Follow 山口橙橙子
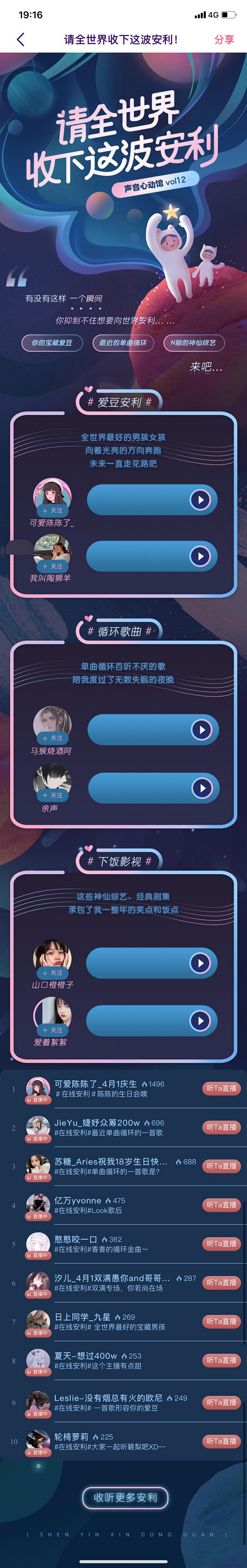This screenshot has width=247, height=1568. pos(52,973)
